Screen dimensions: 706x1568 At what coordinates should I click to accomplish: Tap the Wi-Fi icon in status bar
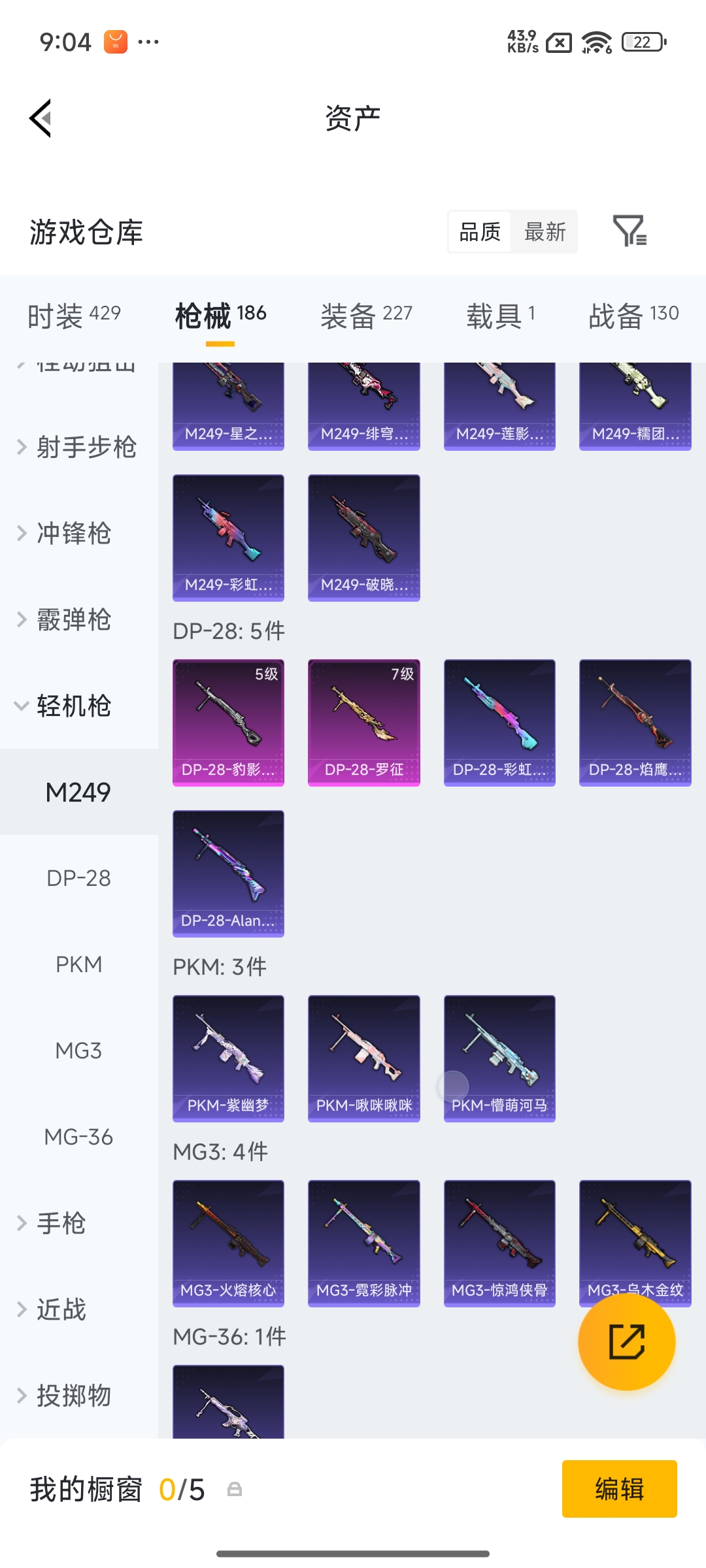coord(596,42)
